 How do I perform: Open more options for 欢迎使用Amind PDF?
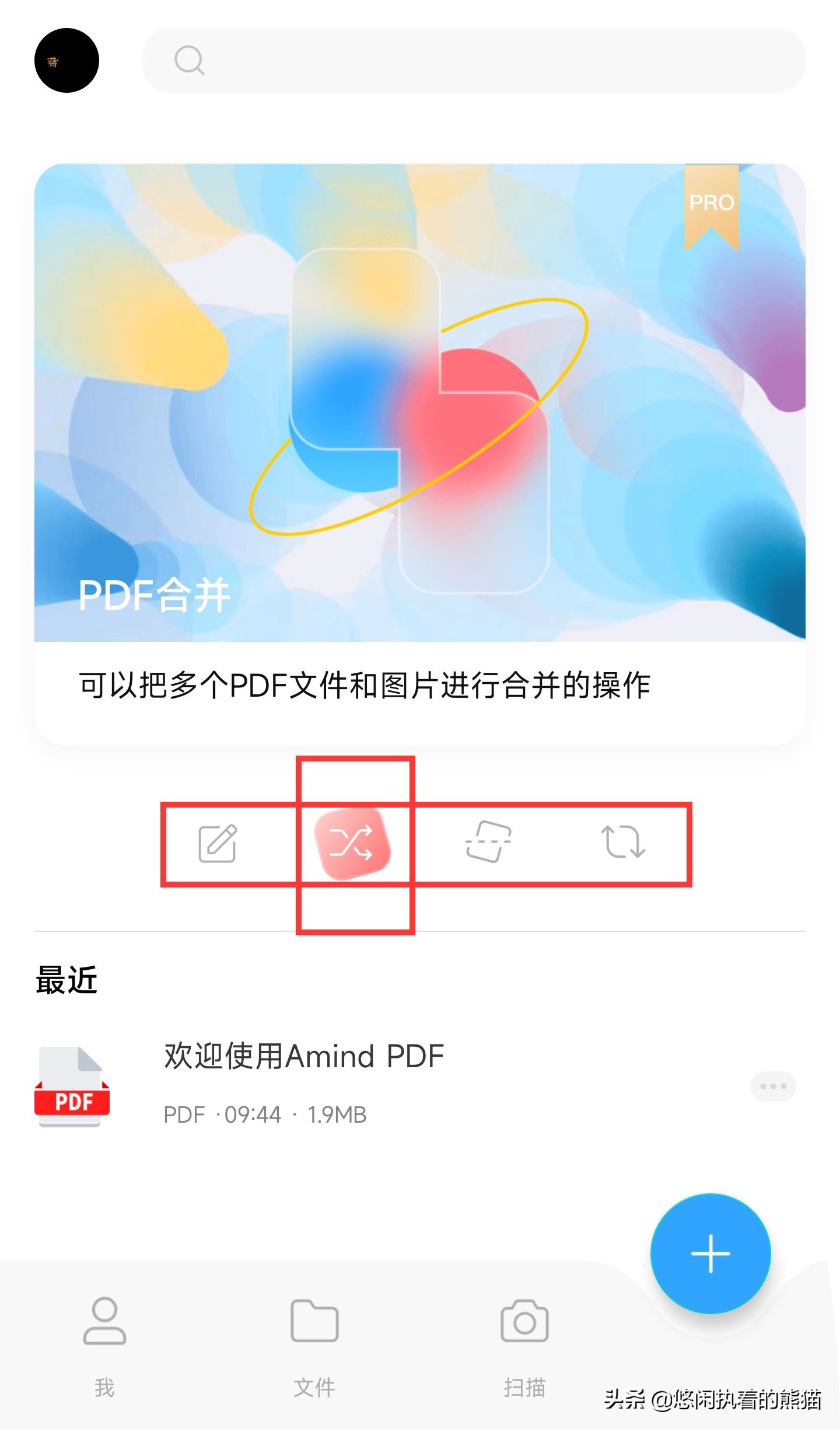point(773,1086)
